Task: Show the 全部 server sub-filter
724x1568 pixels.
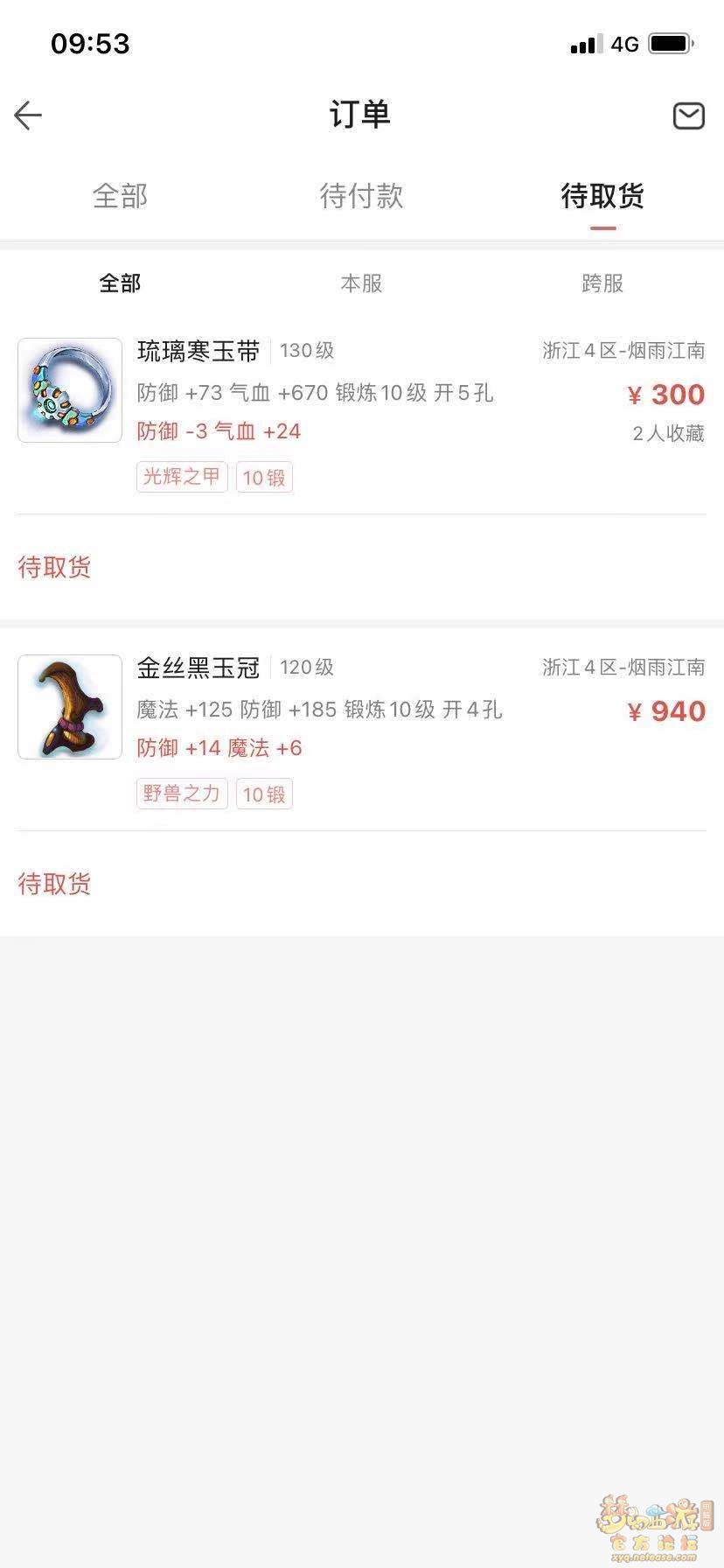Action: click(x=120, y=283)
